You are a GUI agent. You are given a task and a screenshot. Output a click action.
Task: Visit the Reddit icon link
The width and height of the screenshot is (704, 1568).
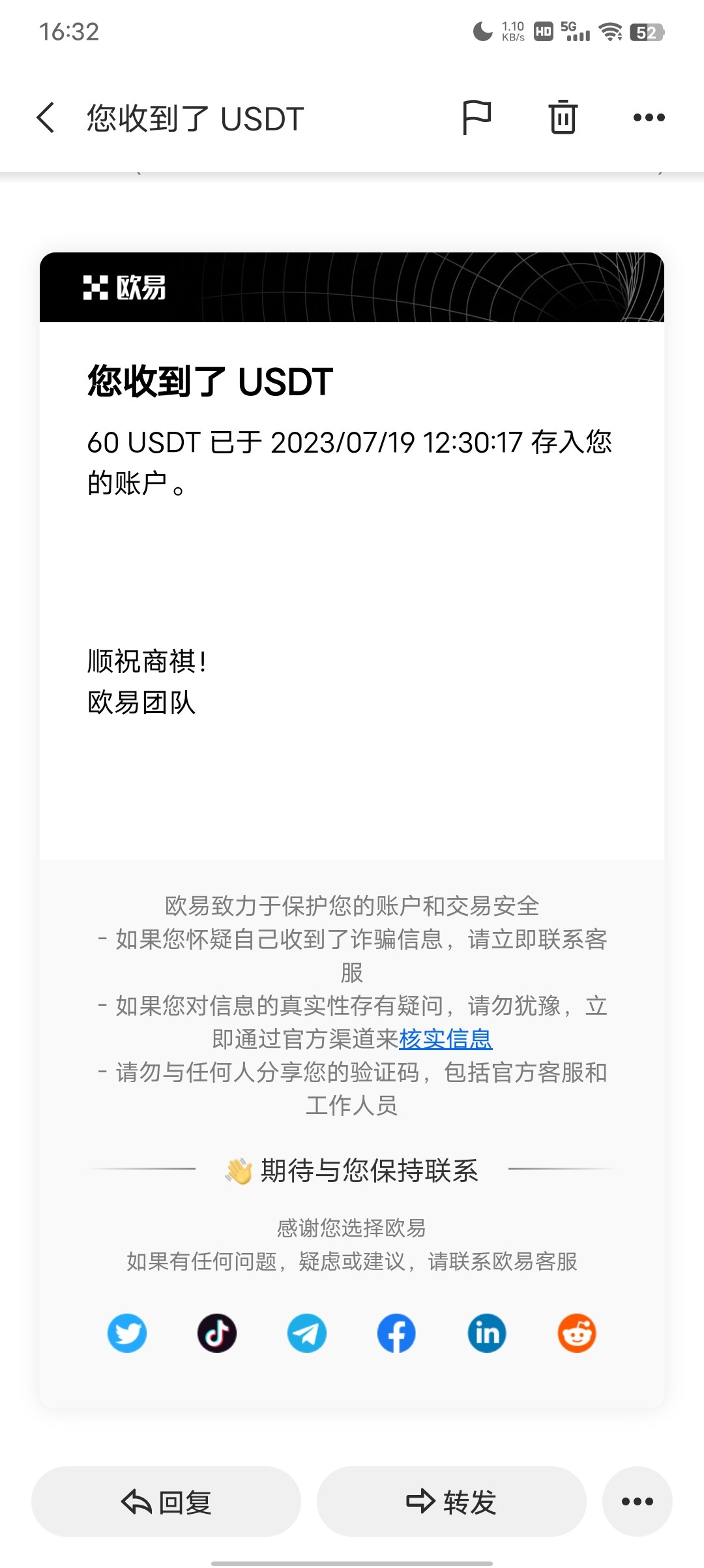point(577,1333)
